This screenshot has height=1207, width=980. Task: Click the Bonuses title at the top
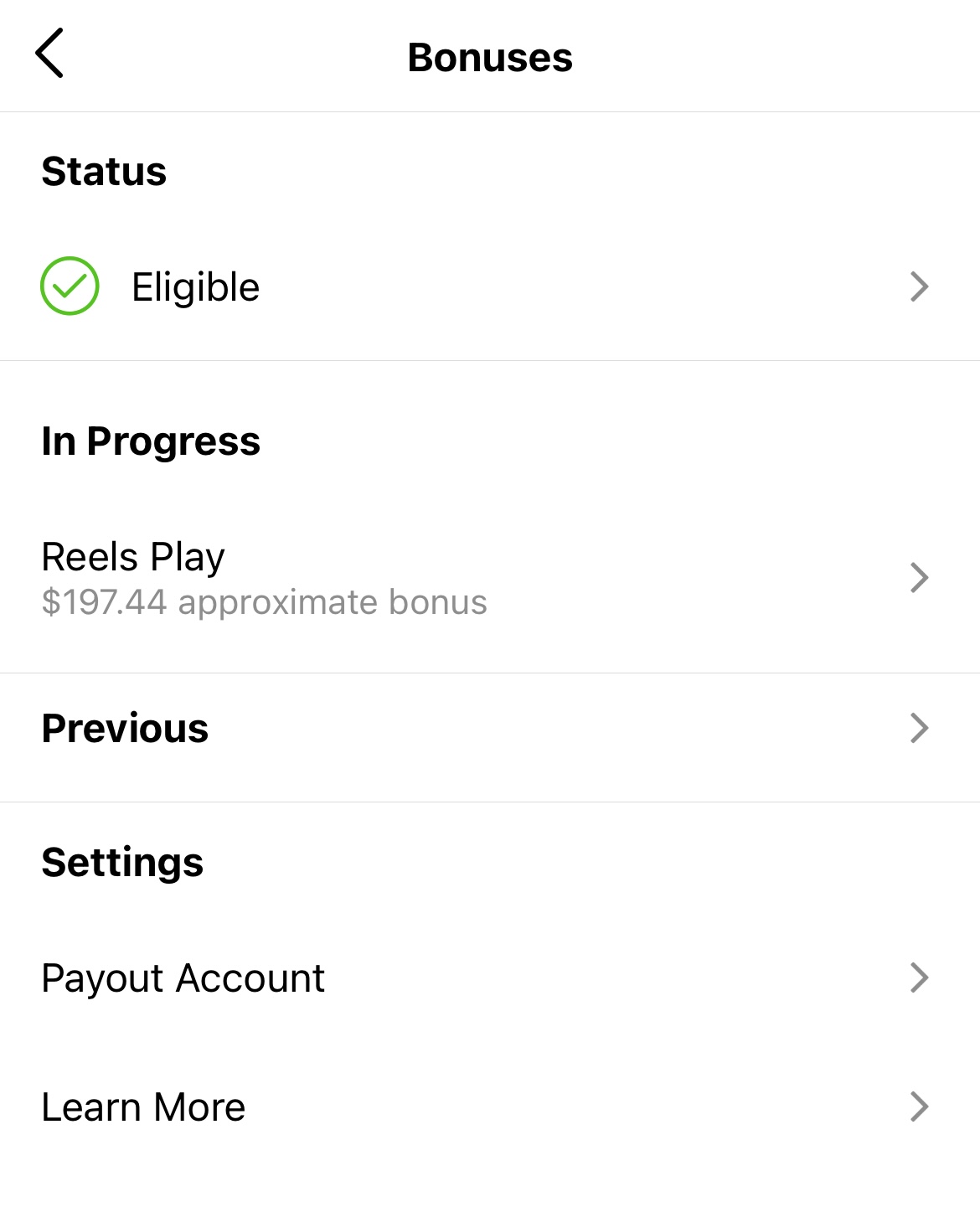[490, 57]
